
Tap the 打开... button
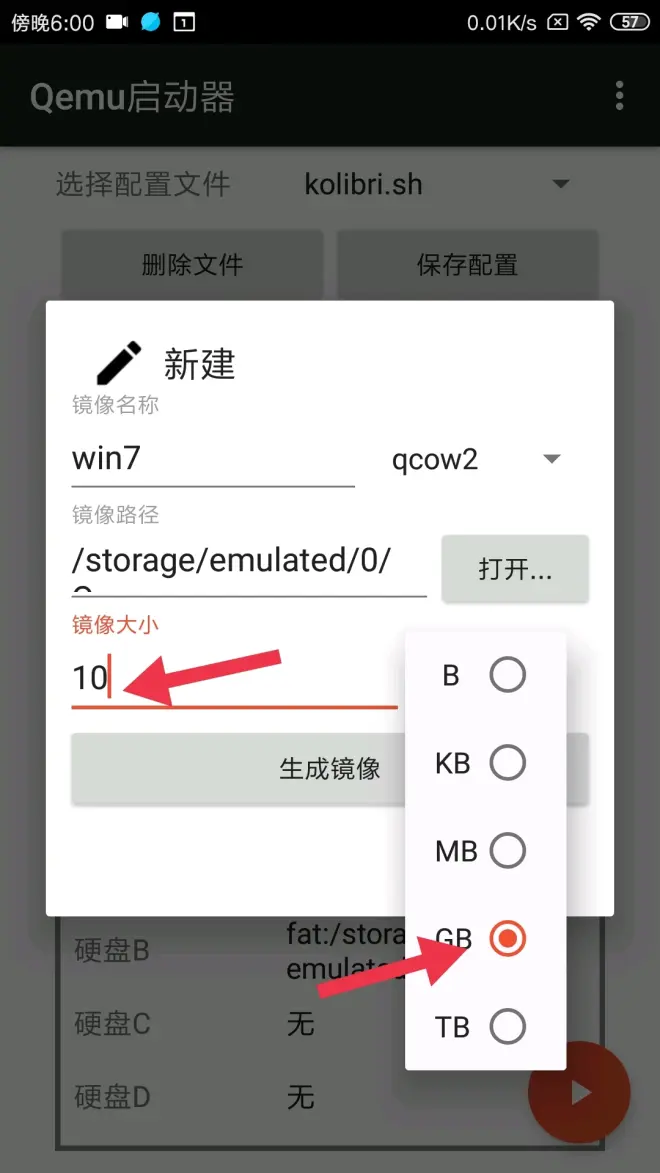click(x=515, y=569)
